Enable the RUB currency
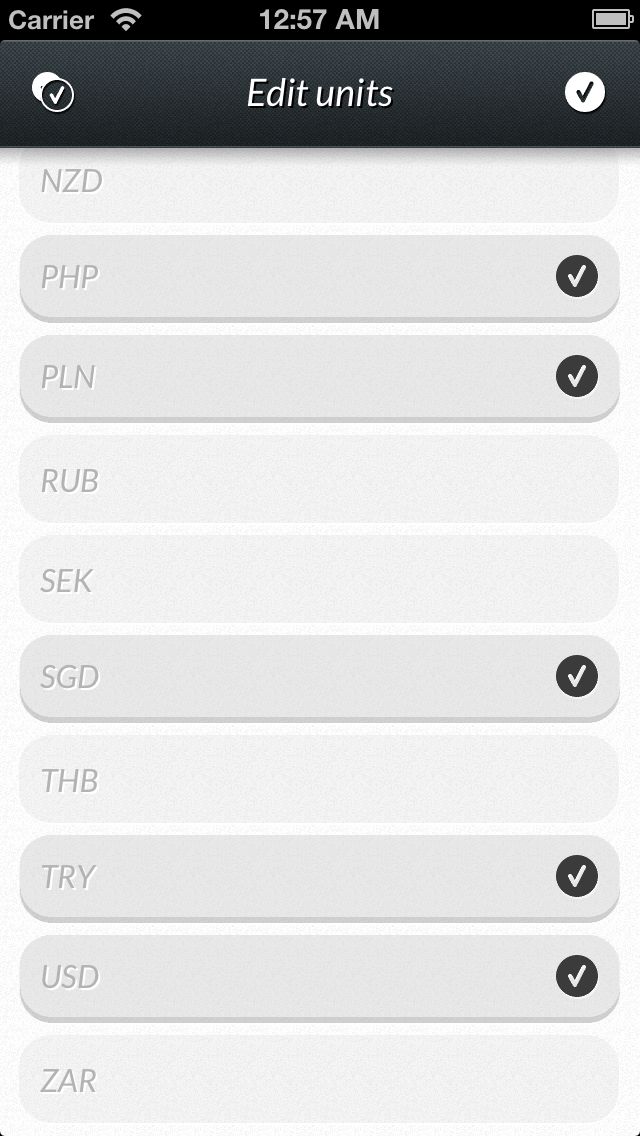Screen dimensions: 640x1136 click(319, 479)
